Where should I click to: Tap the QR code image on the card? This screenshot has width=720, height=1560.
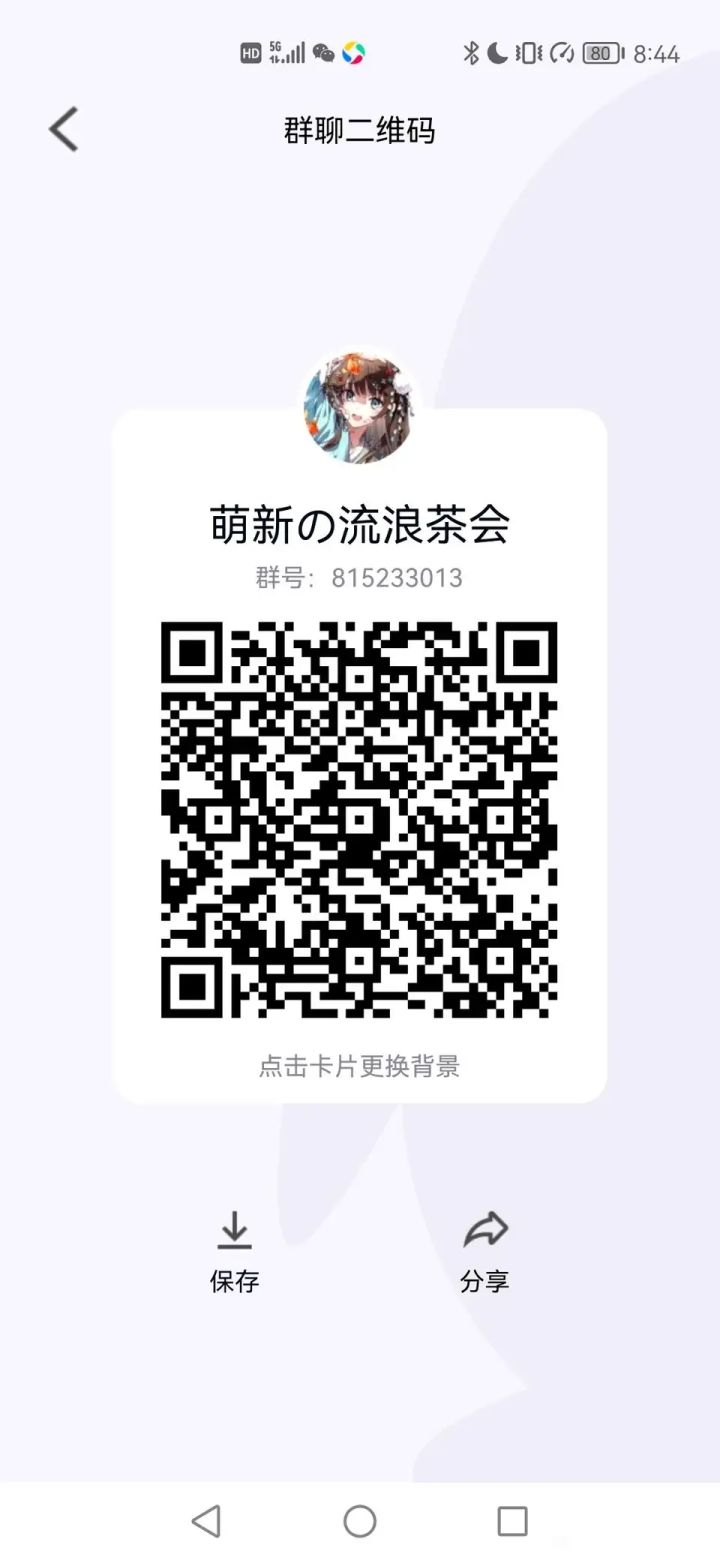(x=360, y=820)
